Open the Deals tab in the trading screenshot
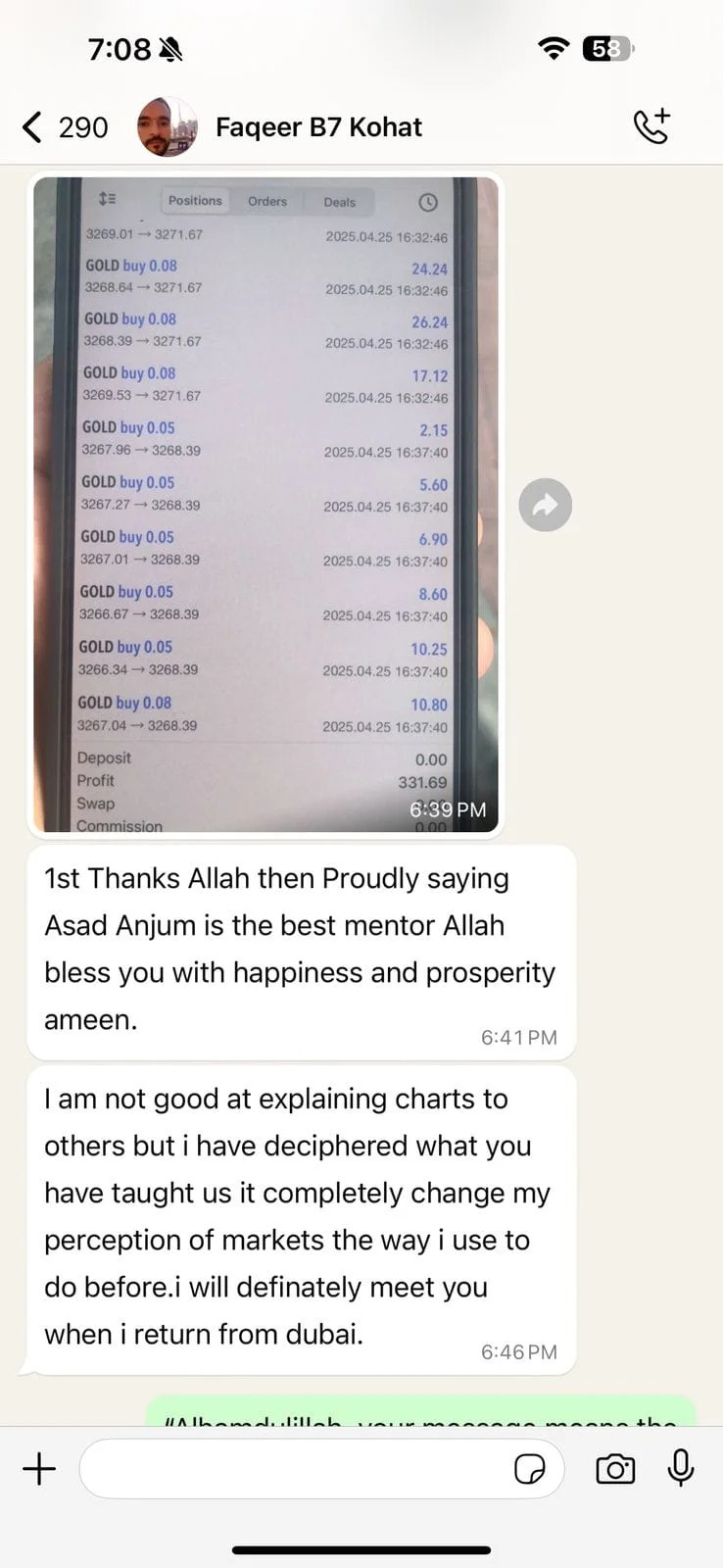723x1568 pixels. pyautogui.click(x=339, y=202)
